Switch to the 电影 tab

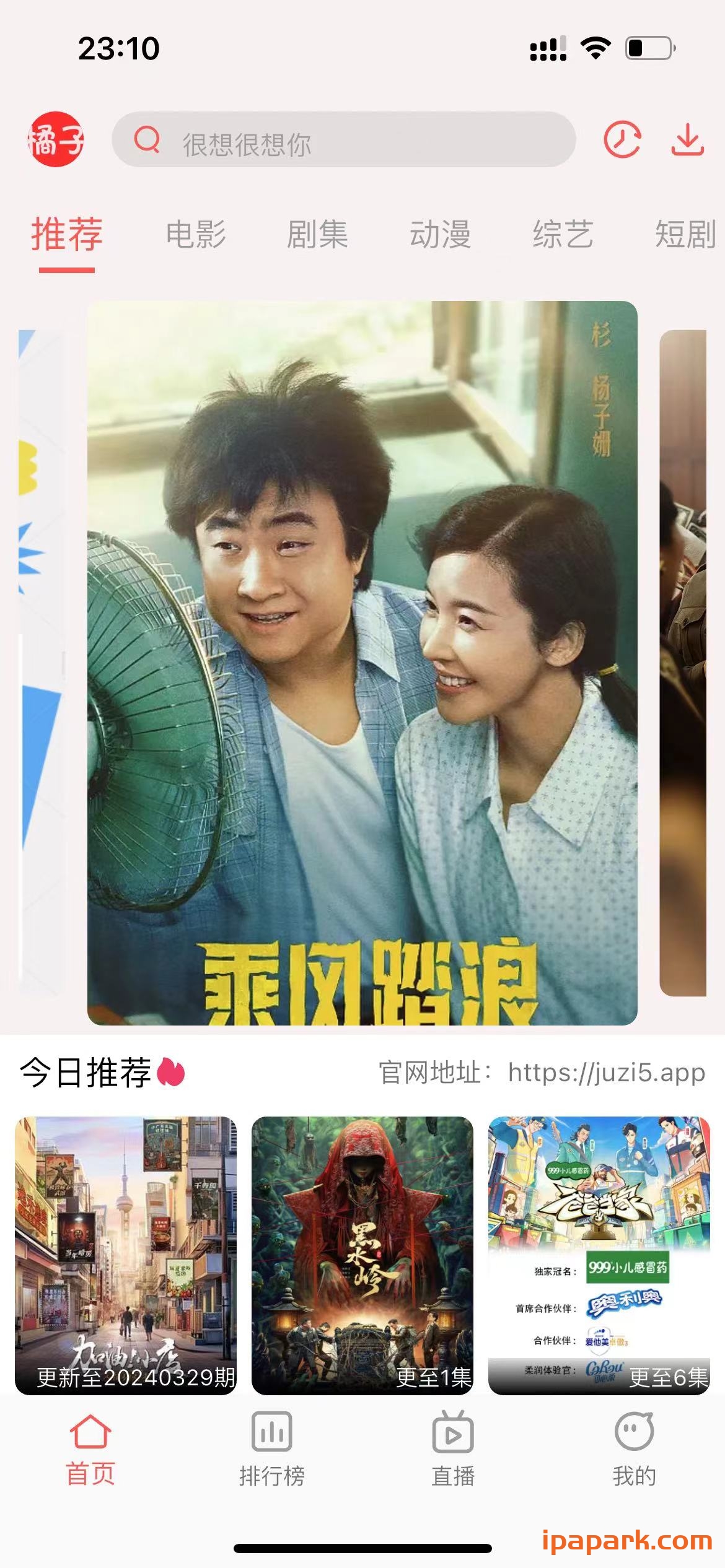coord(196,235)
